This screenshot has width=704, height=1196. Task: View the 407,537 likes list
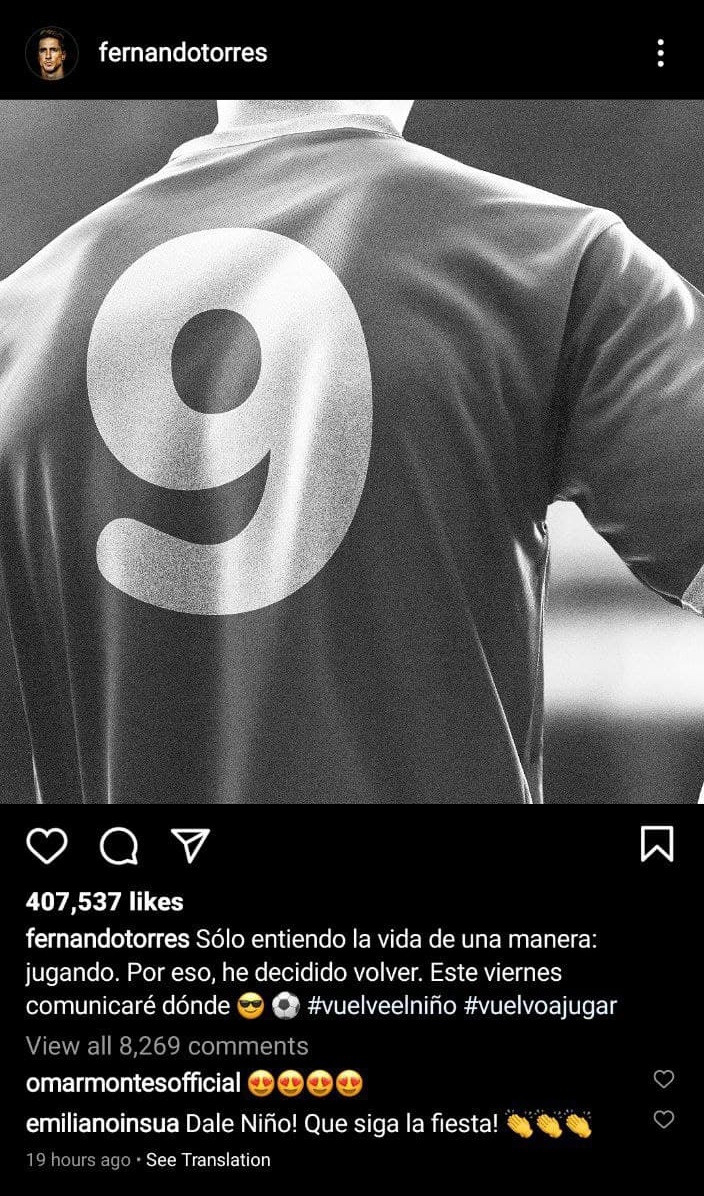pyautogui.click(x=105, y=902)
